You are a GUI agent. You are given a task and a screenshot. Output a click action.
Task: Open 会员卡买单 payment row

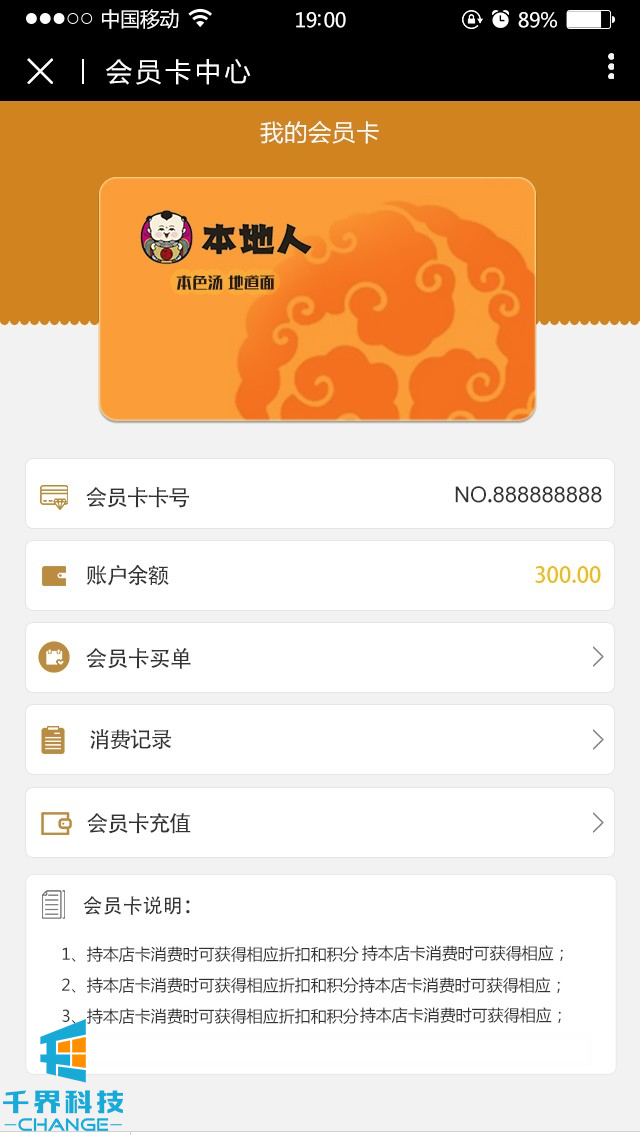320,658
